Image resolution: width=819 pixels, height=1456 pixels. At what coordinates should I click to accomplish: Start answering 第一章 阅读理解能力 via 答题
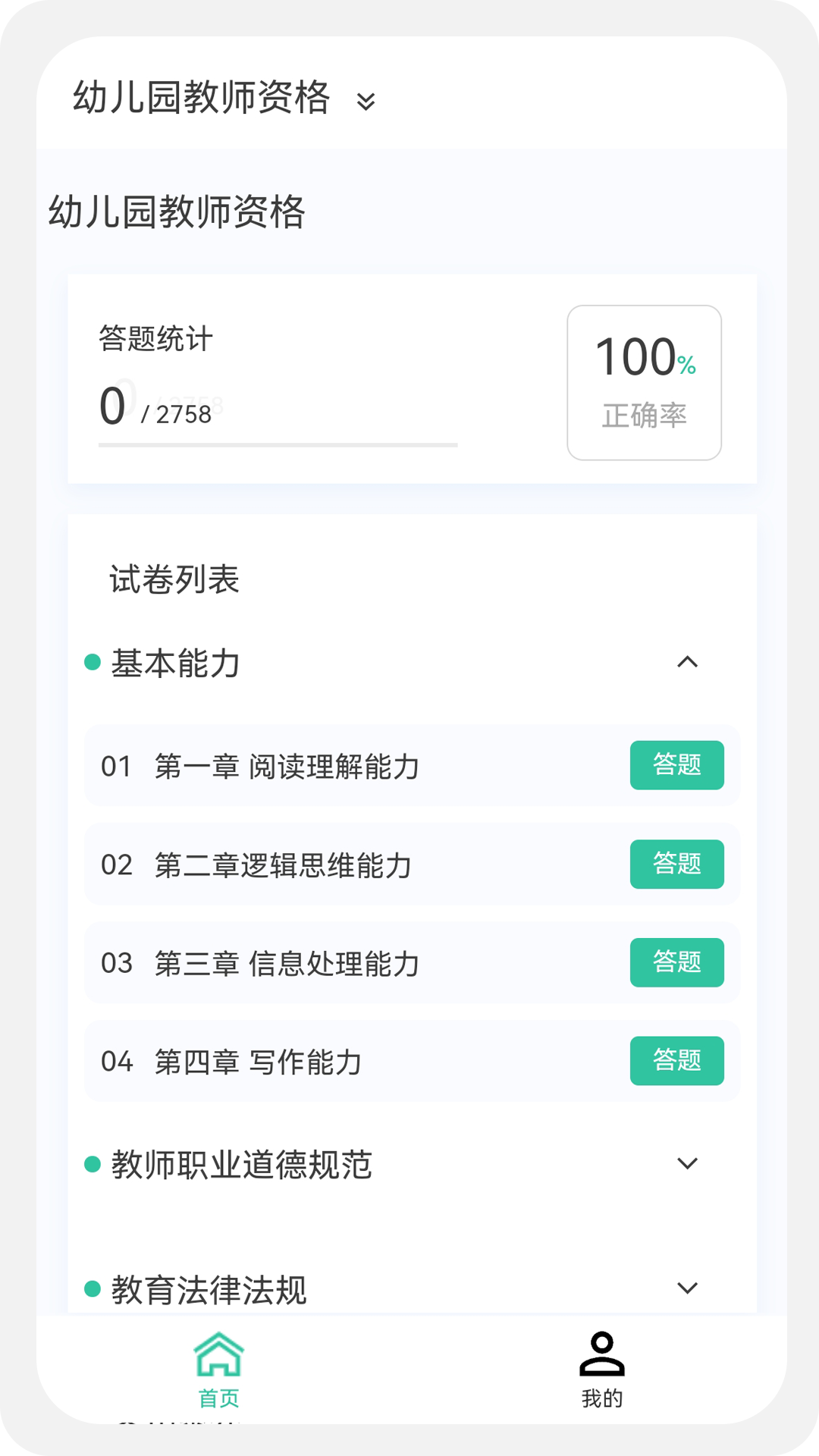pos(677,766)
